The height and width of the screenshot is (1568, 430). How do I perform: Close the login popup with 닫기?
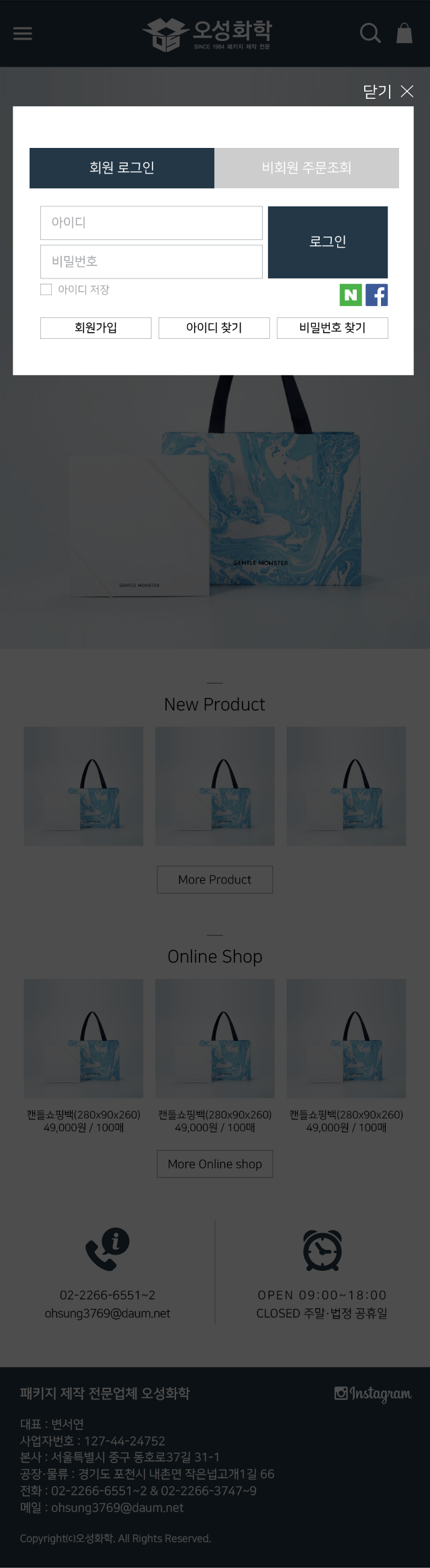[x=388, y=91]
